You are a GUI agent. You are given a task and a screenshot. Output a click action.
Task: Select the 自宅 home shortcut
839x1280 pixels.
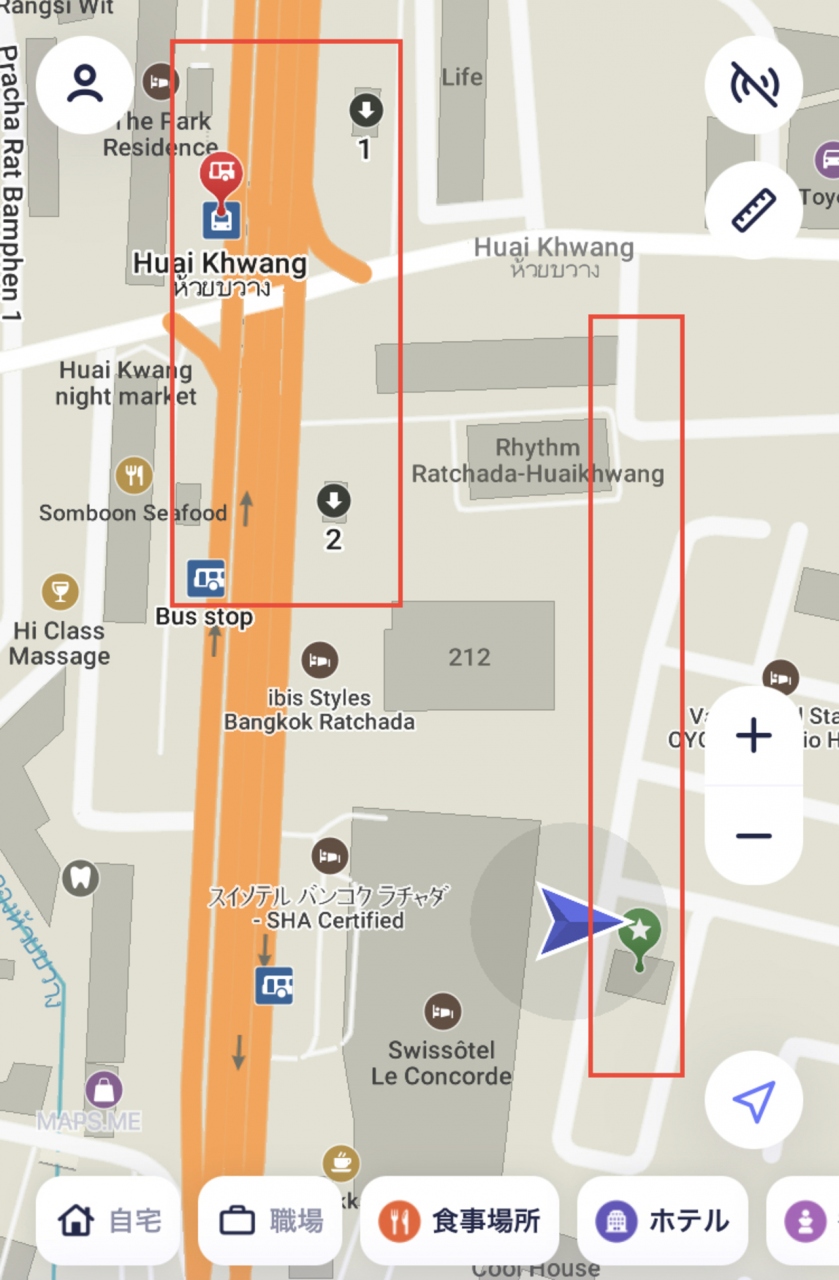110,1220
